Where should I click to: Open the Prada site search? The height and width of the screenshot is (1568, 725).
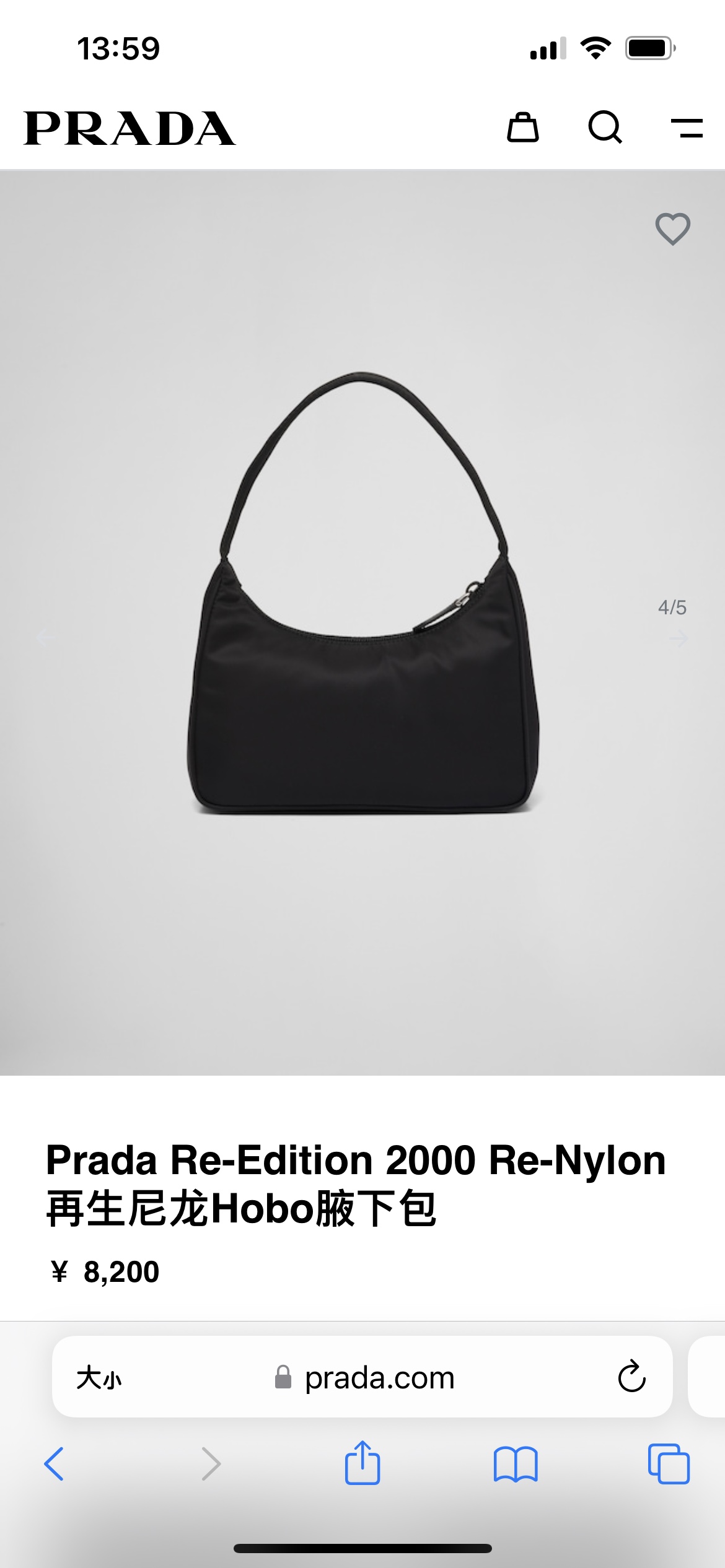(605, 128)
